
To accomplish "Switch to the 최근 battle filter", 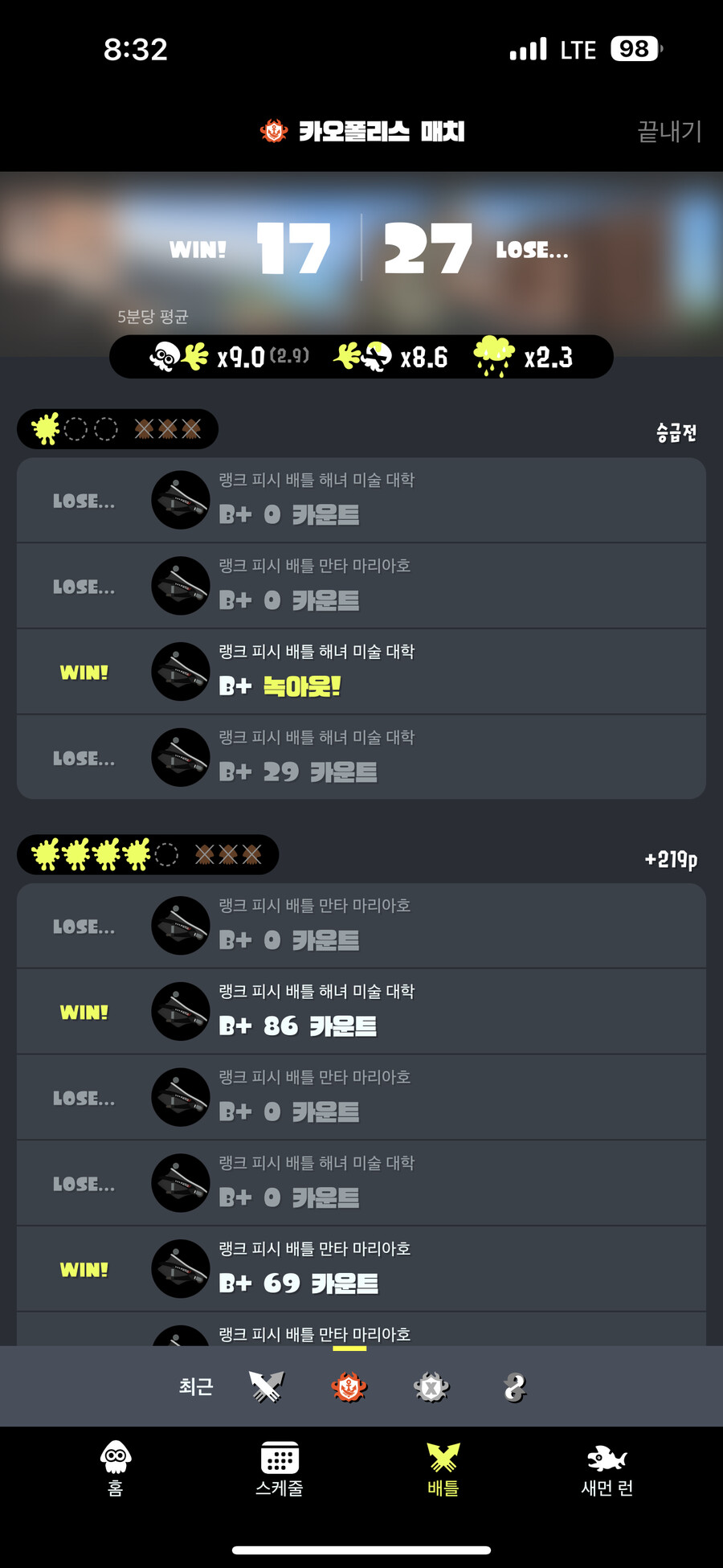I will click(195, 1386).
